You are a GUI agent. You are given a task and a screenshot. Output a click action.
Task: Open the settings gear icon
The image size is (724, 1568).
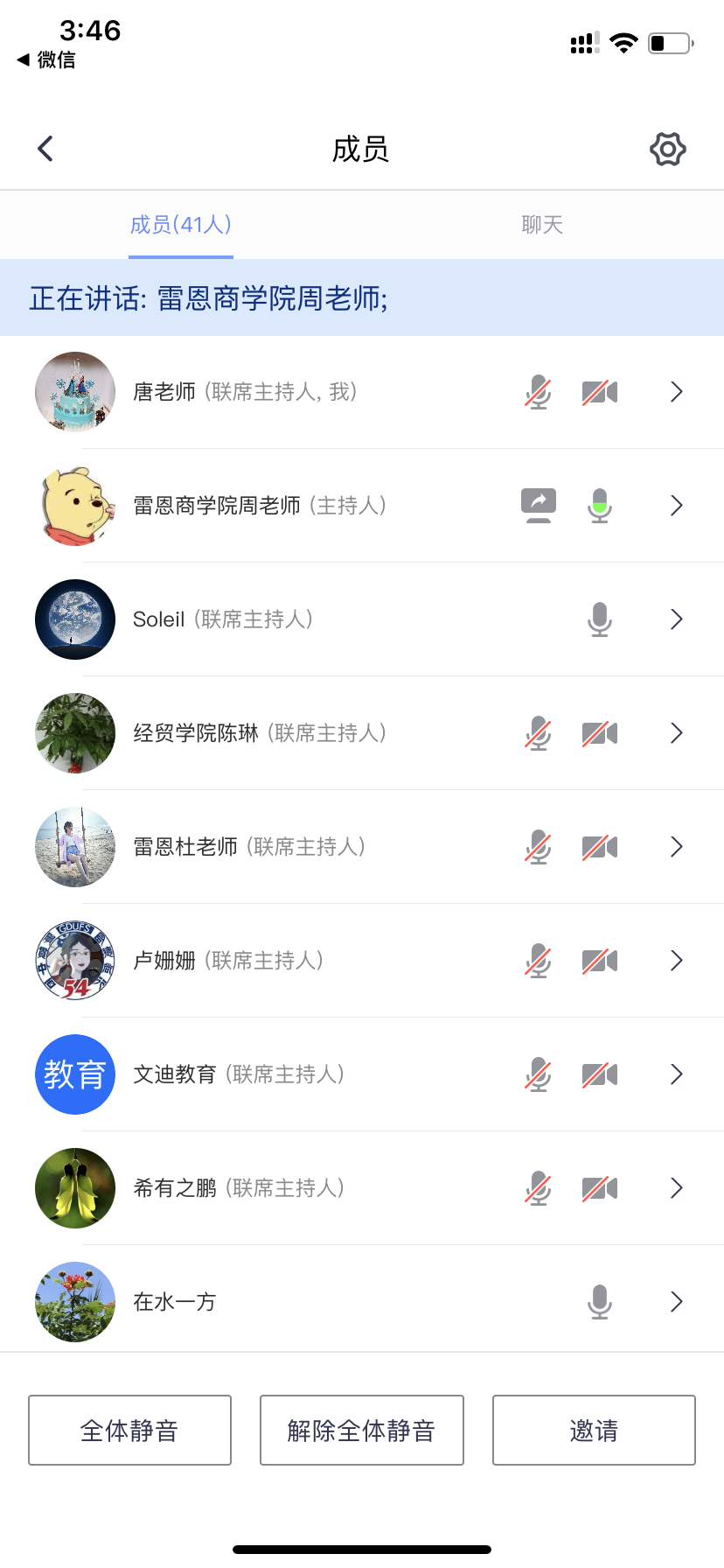coord(668,149)
